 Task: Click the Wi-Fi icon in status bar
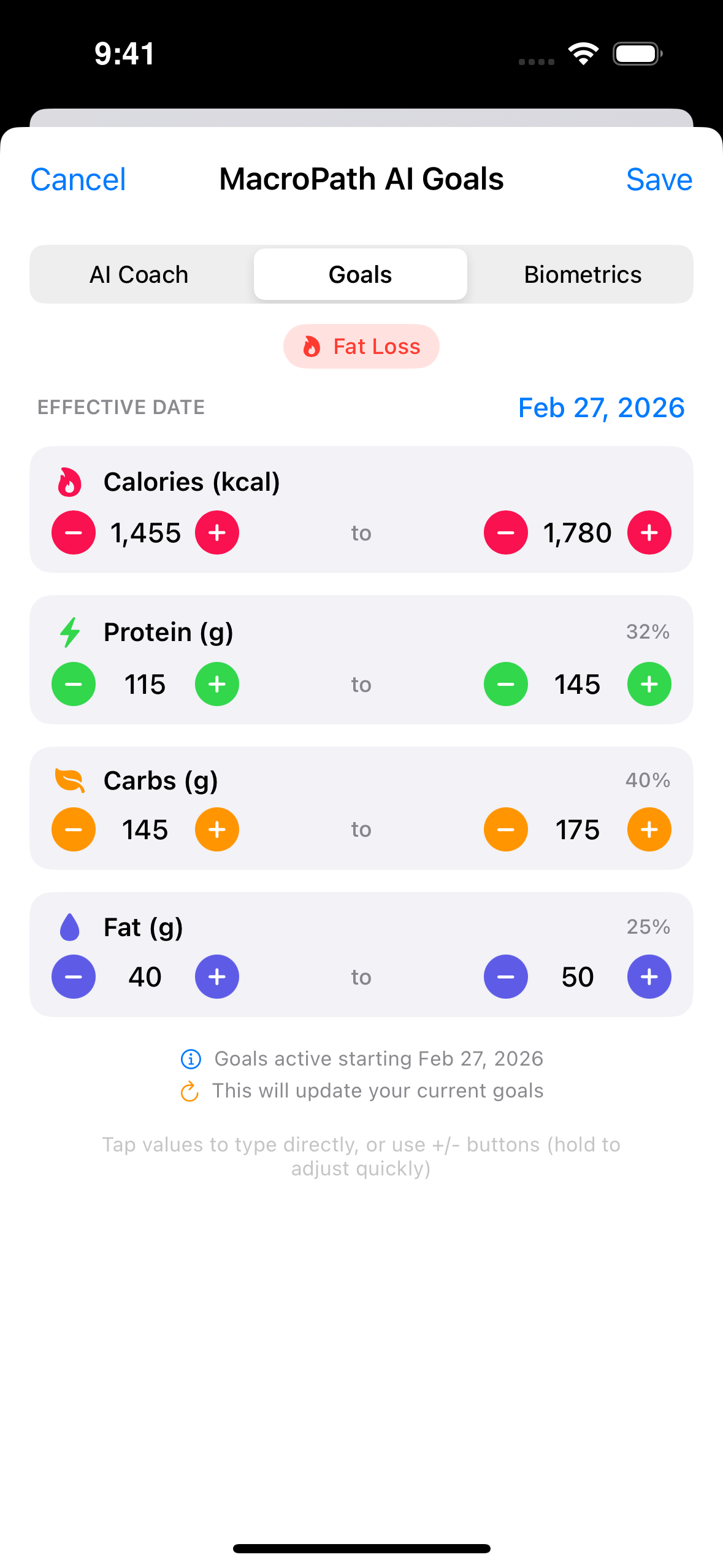pos(583,53)
